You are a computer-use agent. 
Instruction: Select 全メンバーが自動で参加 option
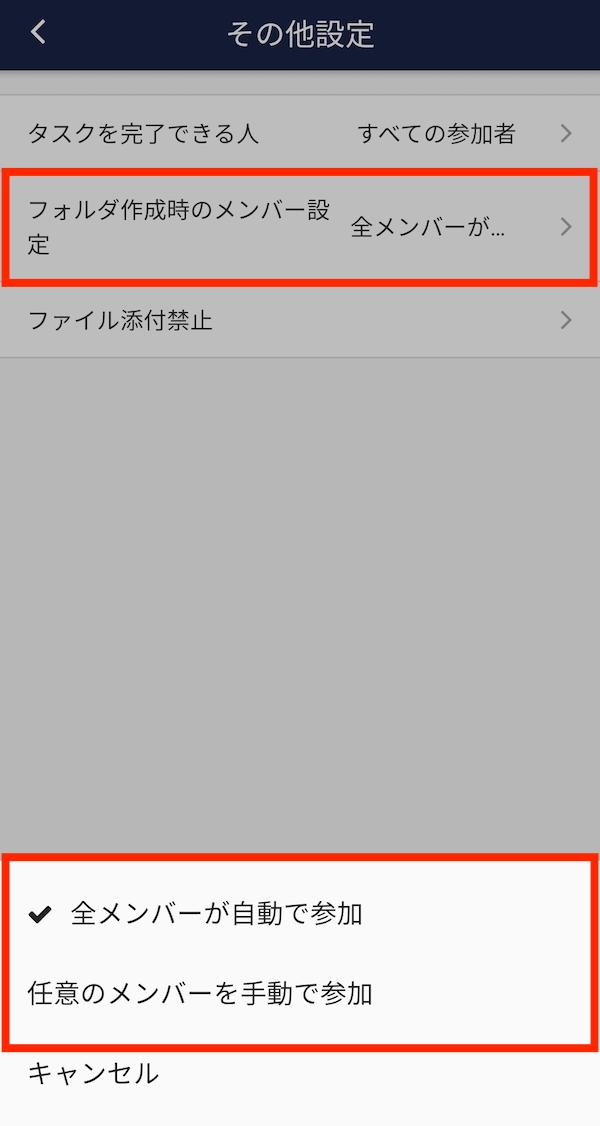215,914
